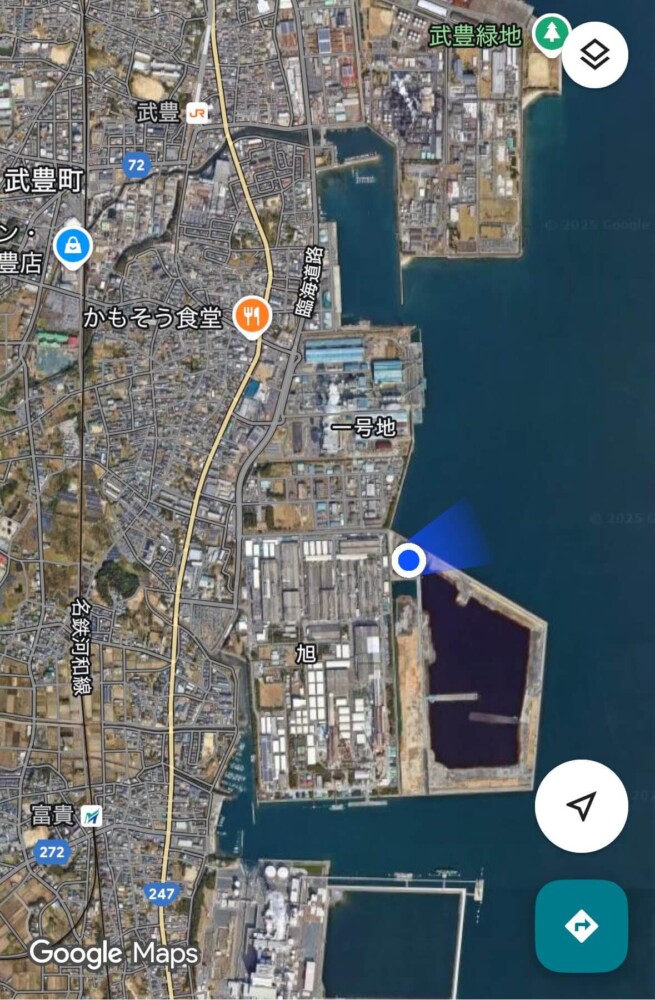Select the かもそう食堂 restaurant pin
Image resolution: width=655 pixels, height=1000 pixels.
(253, 317)
